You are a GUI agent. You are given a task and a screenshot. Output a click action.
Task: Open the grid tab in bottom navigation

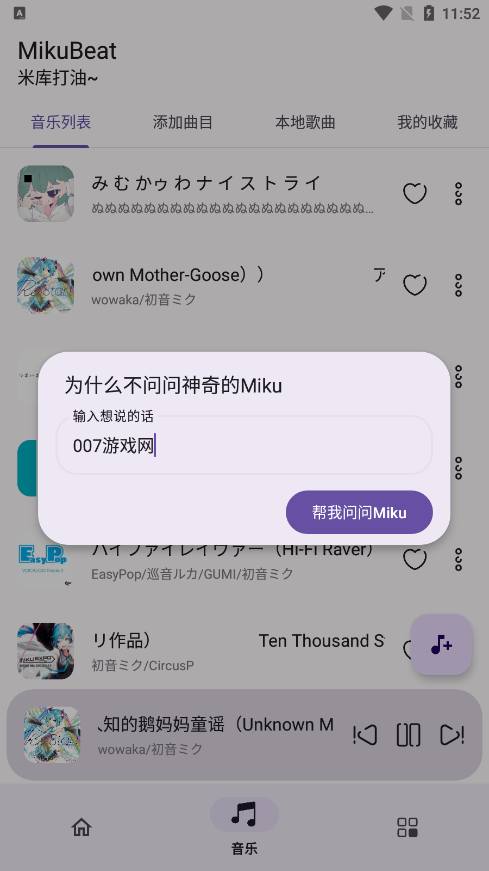coord(407,827)
